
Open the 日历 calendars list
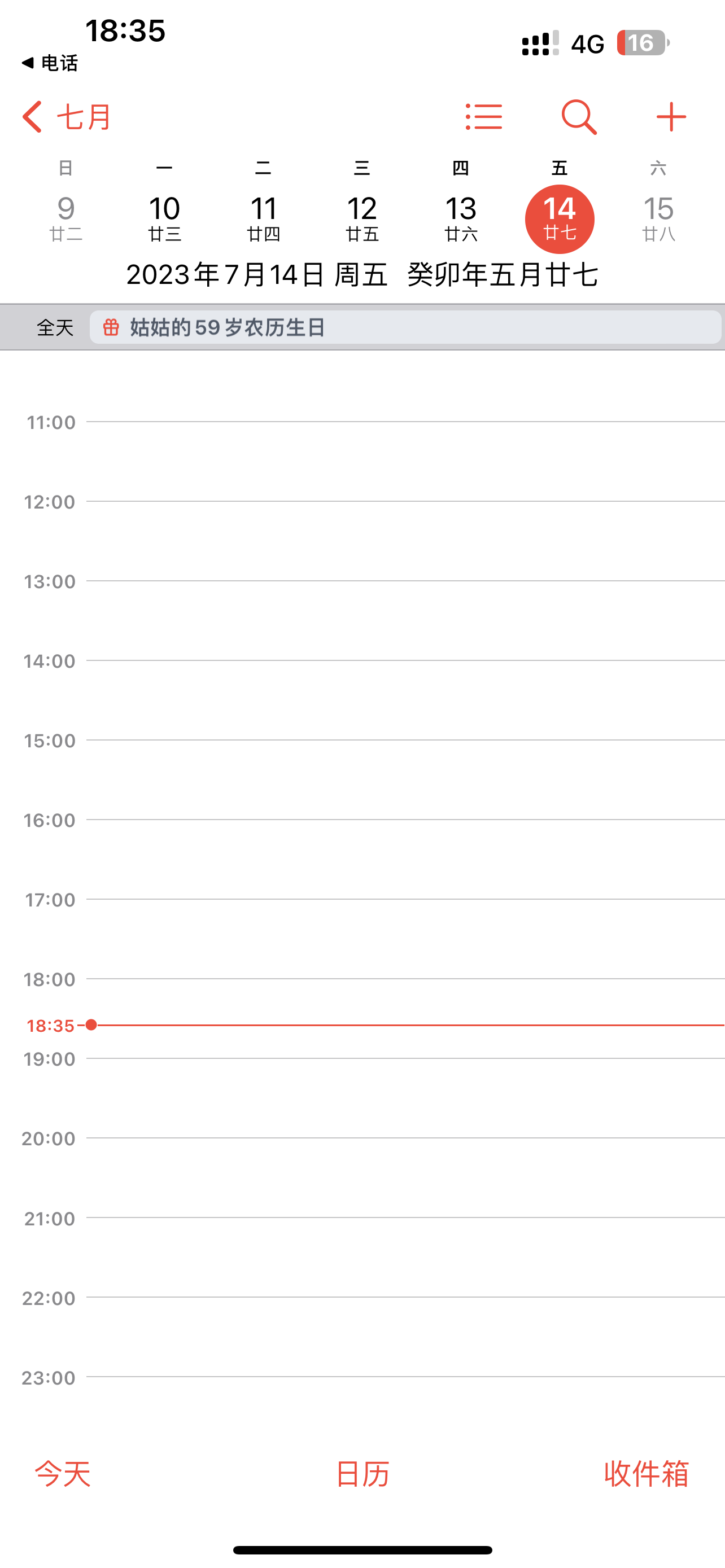(362, 1474)
